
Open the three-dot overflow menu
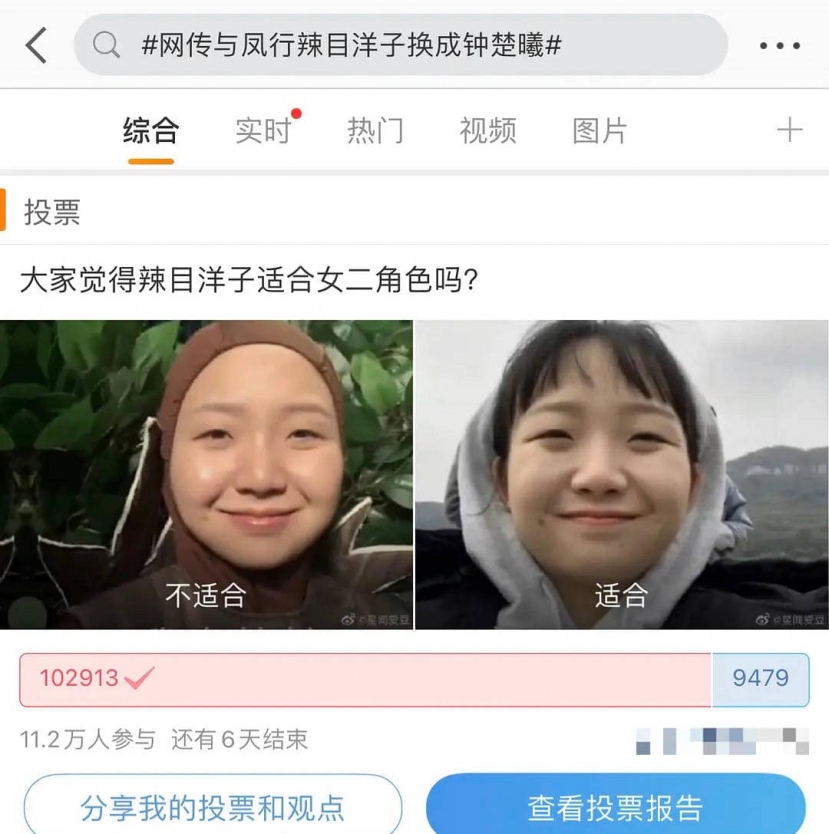point(780,46)
